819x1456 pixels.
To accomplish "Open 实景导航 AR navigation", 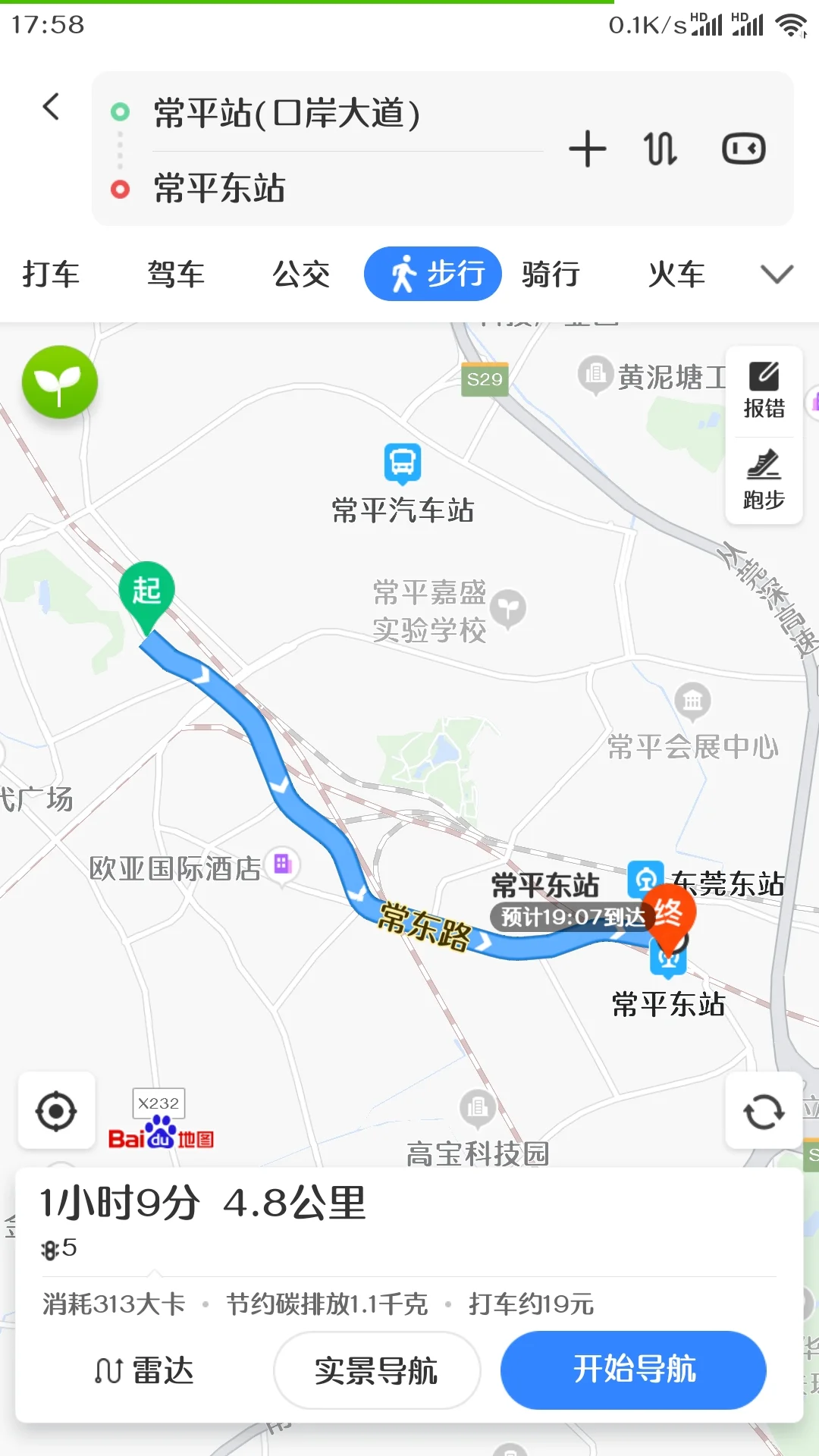I will (x=377, y=1370).
